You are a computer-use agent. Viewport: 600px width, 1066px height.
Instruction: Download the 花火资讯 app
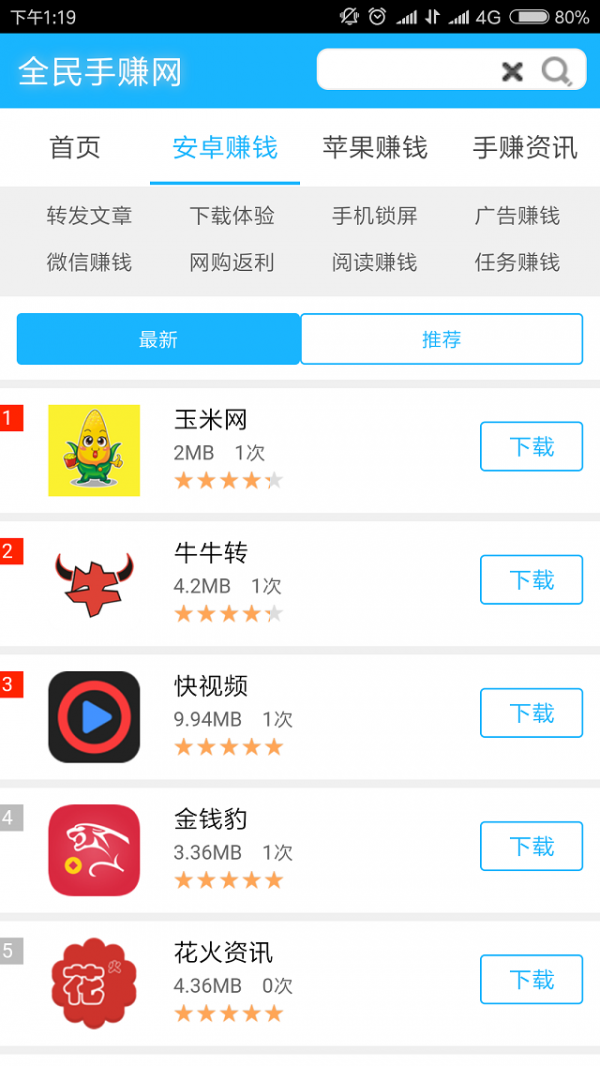(531, 980)
